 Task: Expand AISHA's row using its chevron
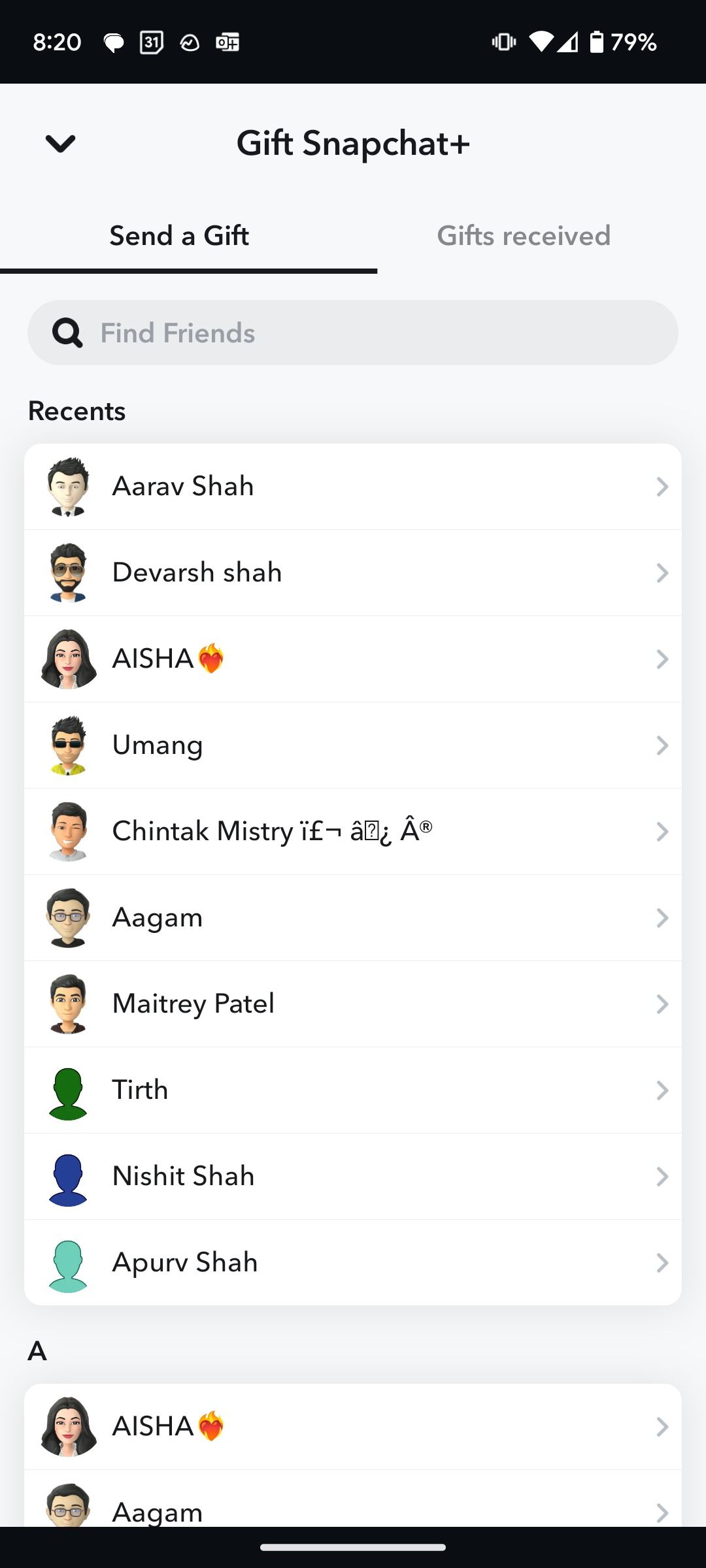[662, 659]
